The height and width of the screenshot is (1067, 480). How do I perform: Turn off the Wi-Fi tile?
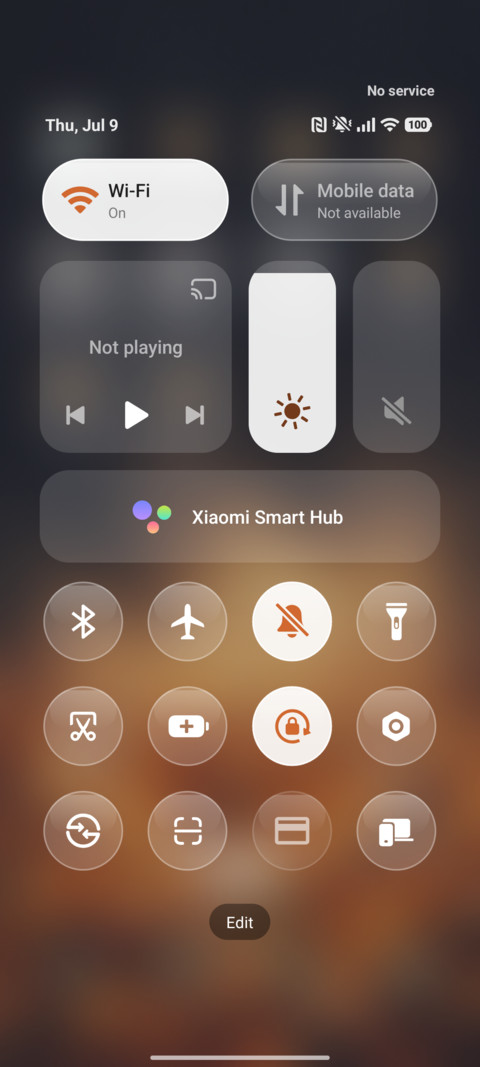click(x=135, y=199)
